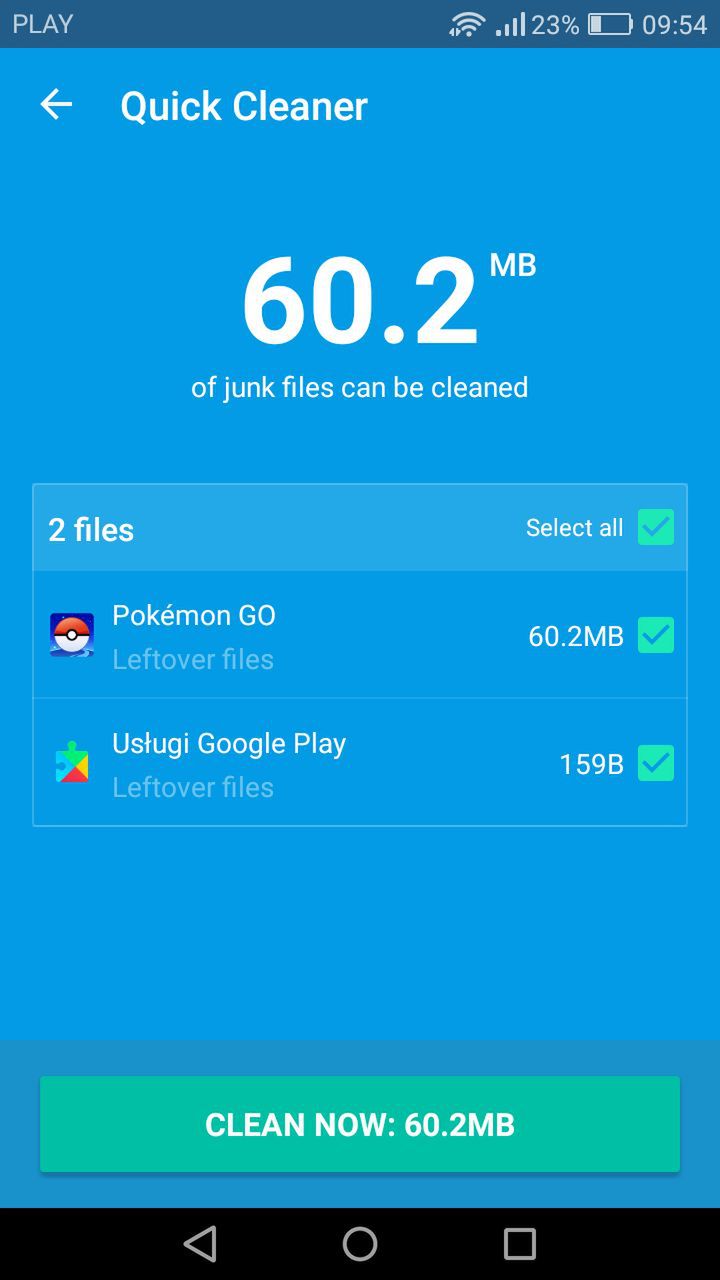Screen dimensions: 720x1280
Task: Go back from Quick Cleaner
Action: click(x=56, y=105)
